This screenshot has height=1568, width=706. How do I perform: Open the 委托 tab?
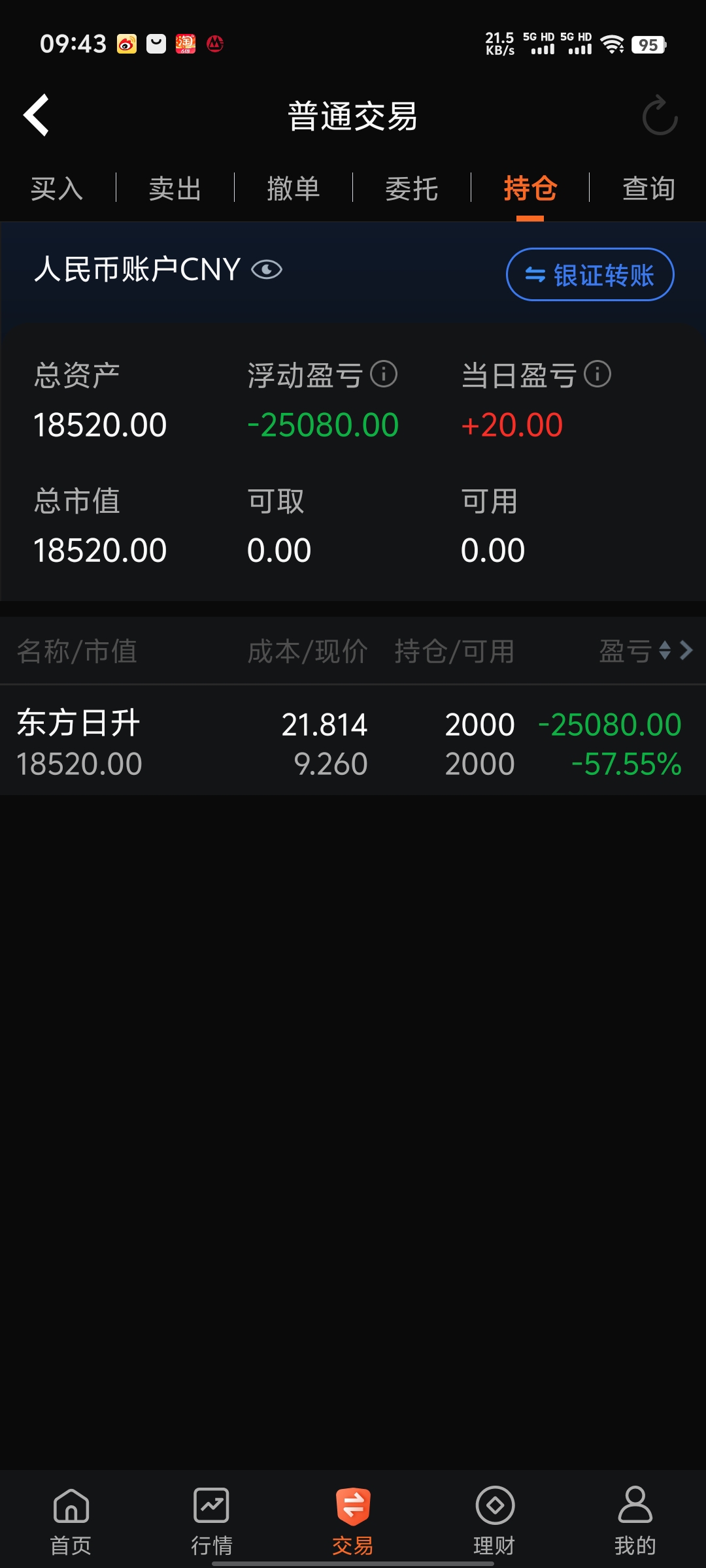point(412,189)
